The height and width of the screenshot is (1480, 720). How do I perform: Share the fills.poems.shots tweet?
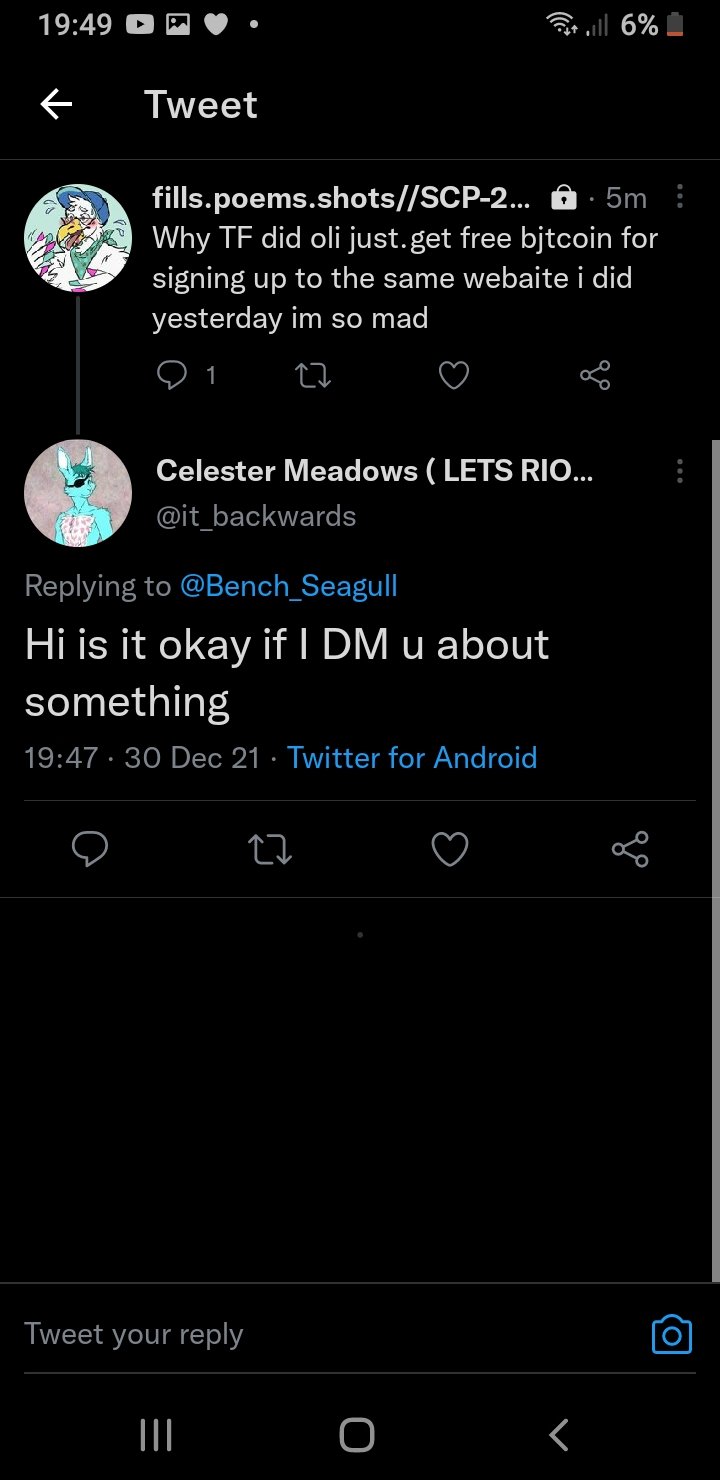[594, 376]
